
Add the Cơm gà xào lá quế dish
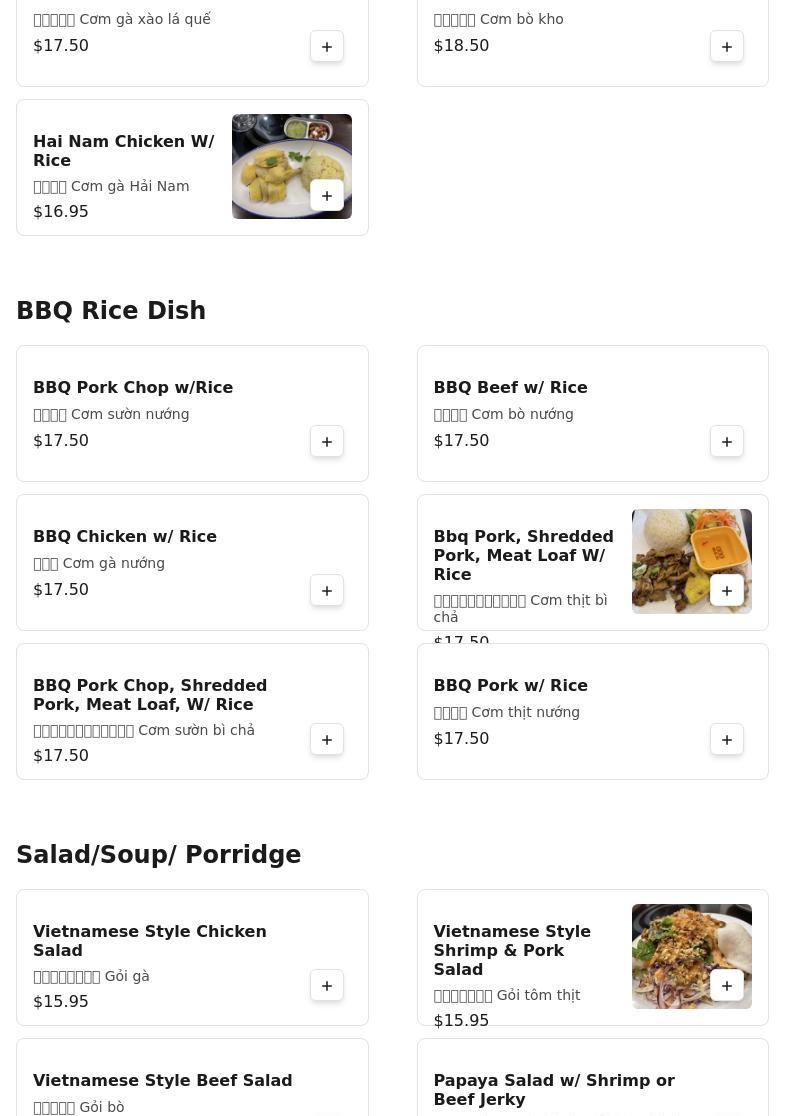(x=326, y=47)
